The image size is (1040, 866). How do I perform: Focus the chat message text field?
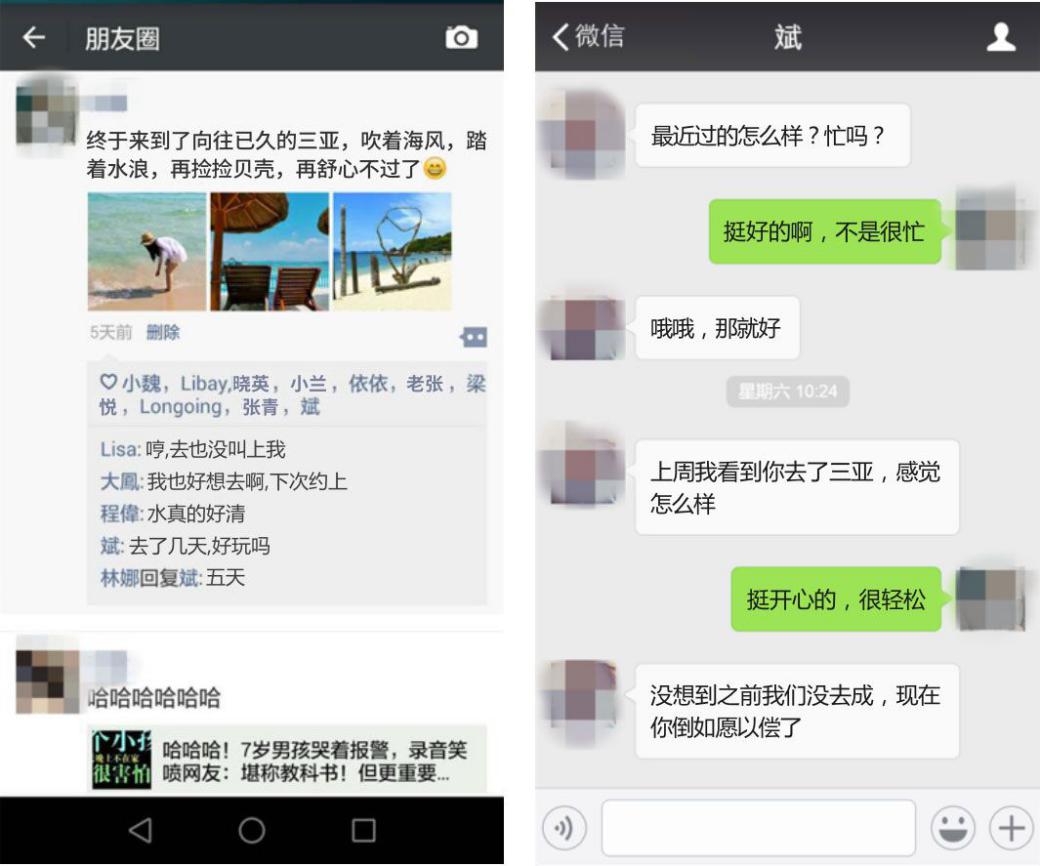(757, 828)
